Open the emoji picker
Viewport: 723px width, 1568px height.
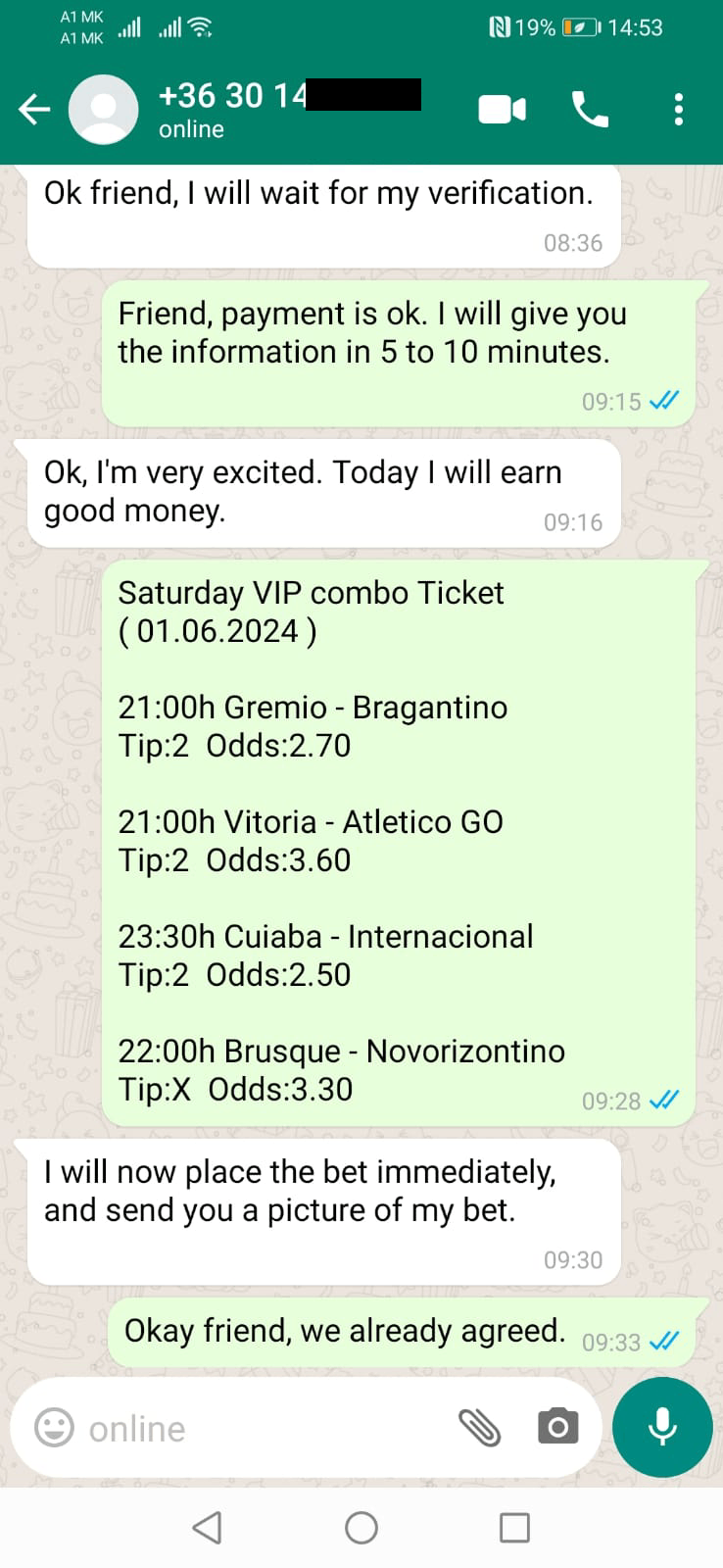(x=54, y=1428)
